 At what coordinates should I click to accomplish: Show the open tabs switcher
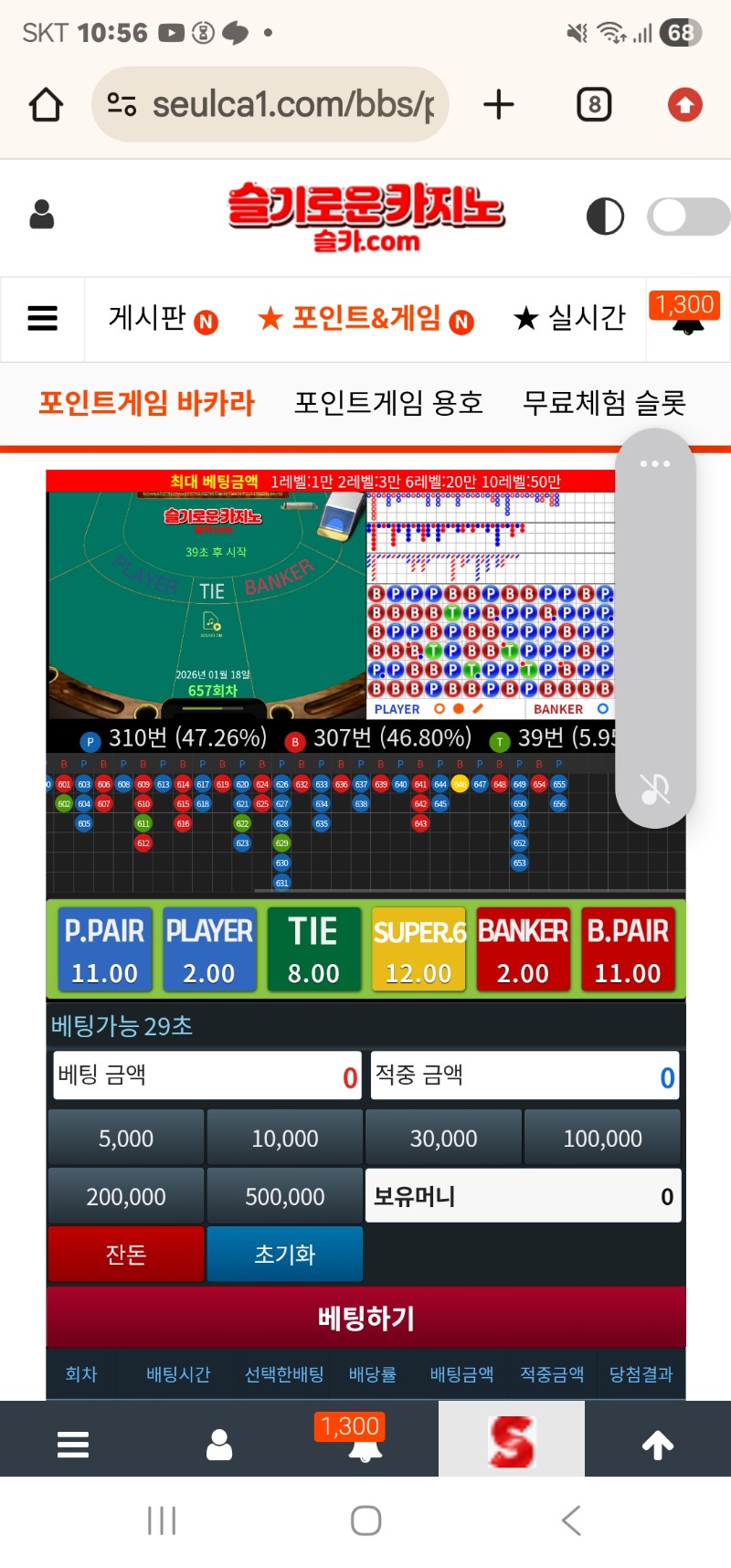(594, 105)
